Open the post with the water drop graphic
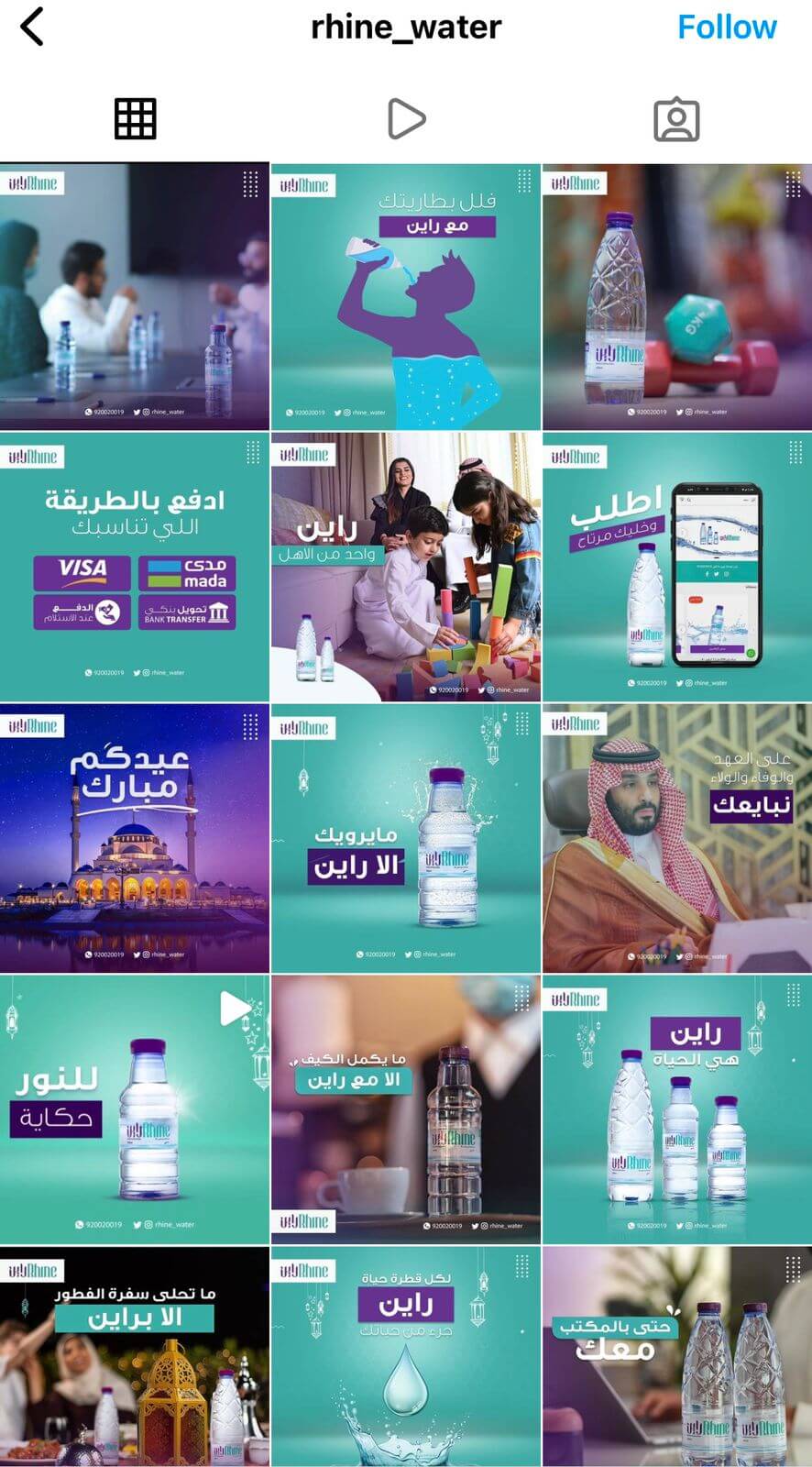Screen dimensions: 812x1467 [406, 1357]
